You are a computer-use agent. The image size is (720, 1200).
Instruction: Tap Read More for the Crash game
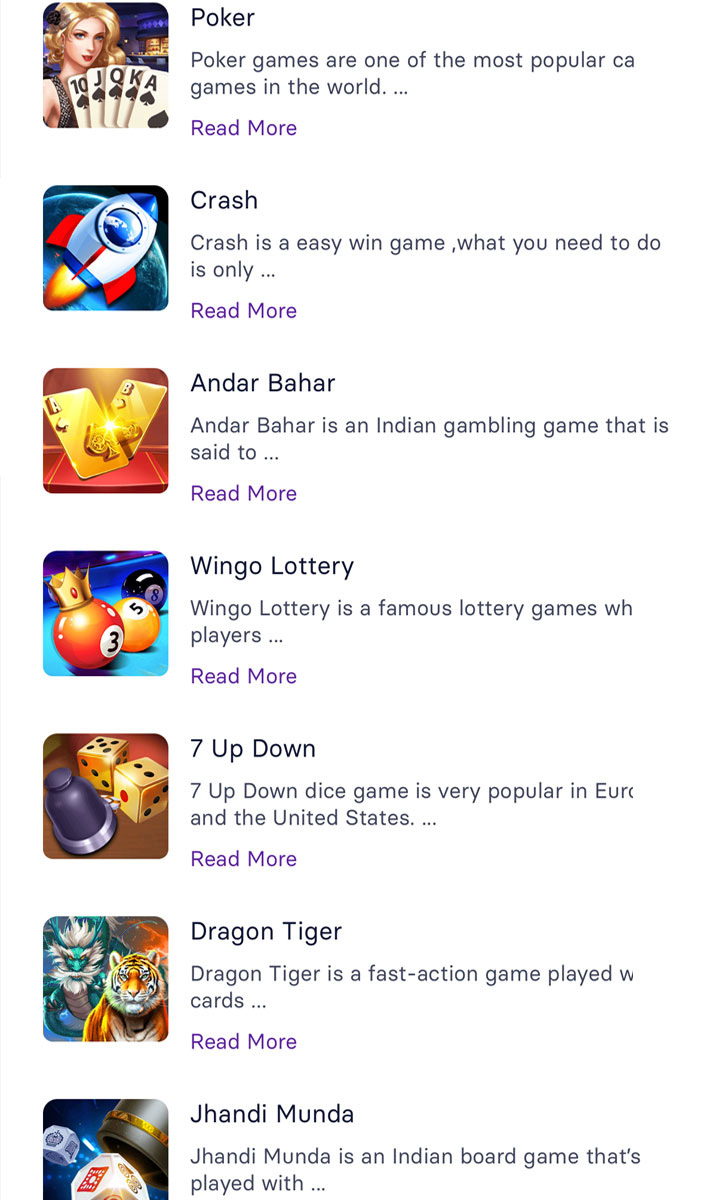pos(243,311)
